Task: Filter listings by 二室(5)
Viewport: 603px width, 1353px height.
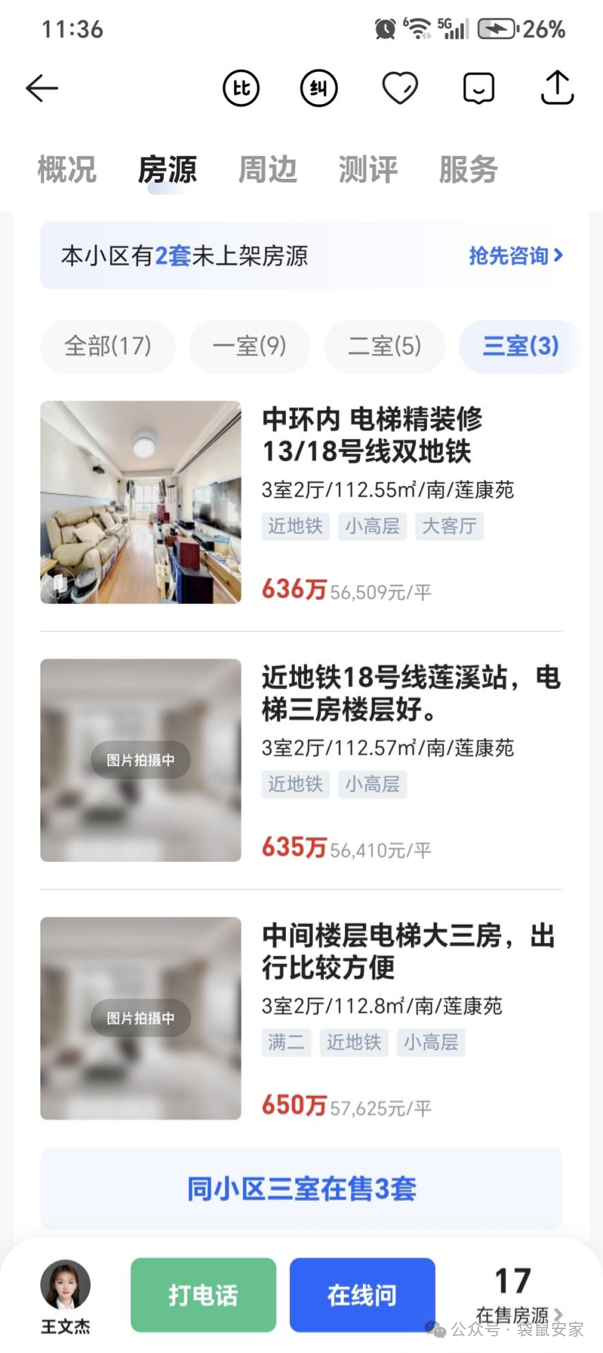Action: pos(384,346)
